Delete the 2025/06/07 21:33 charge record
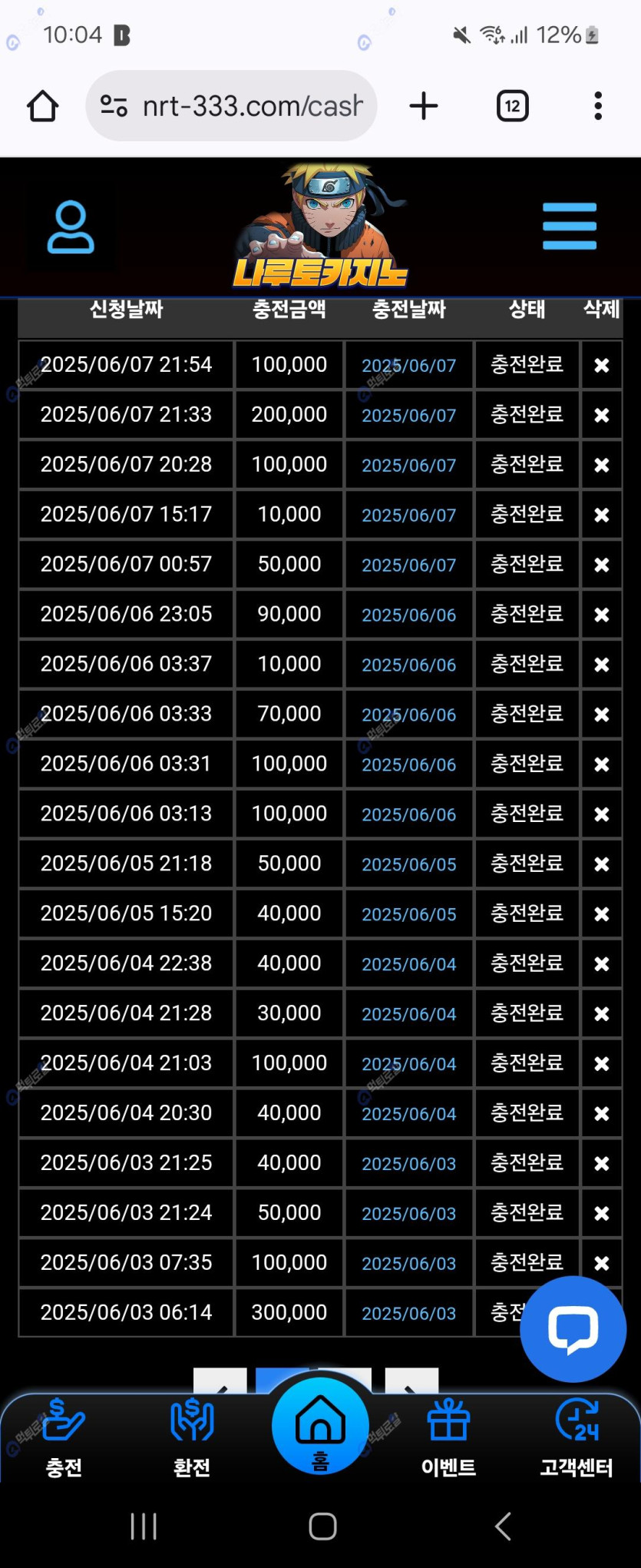Screen dimensions: 641x1568 point(602,416)
